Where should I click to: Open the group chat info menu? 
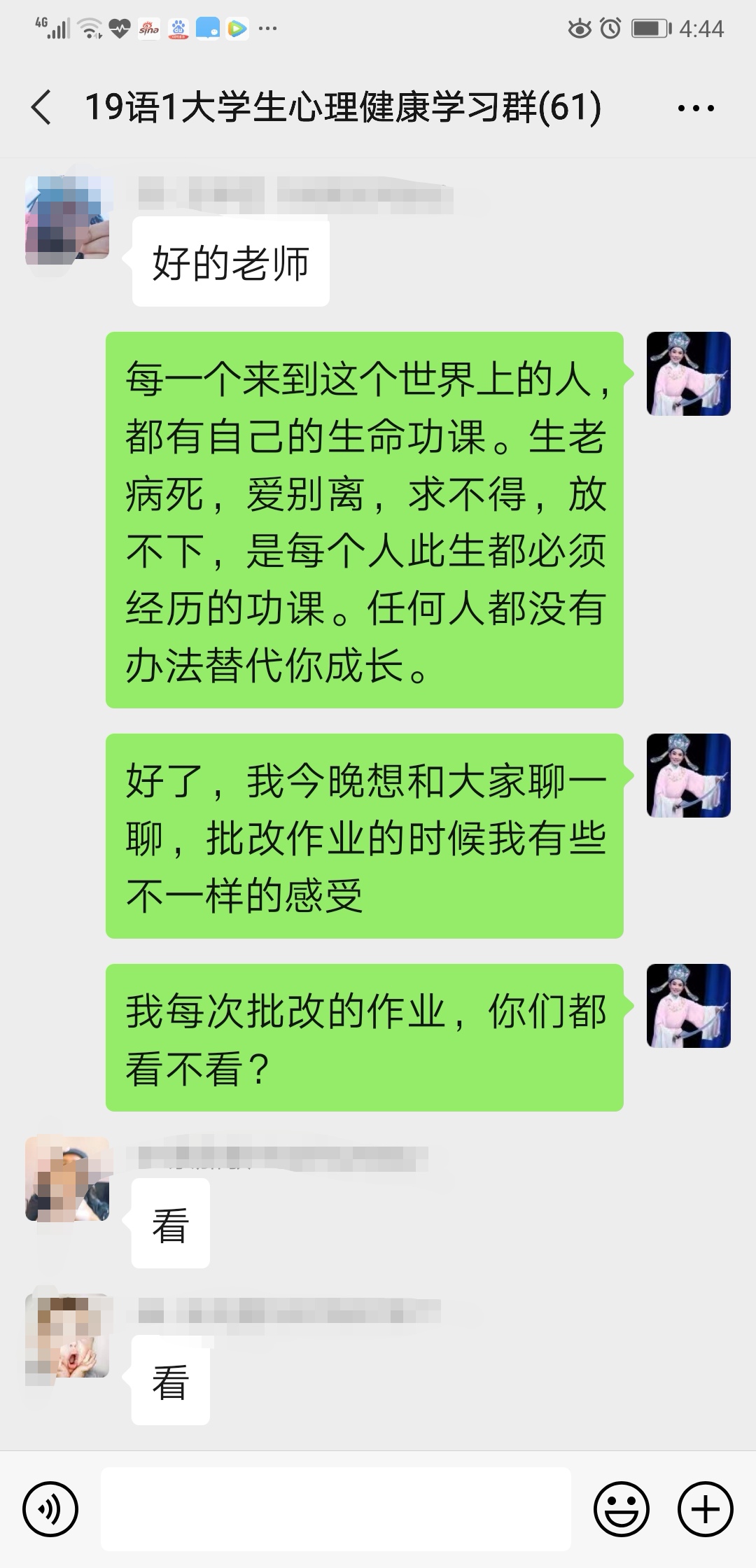point(696,108)
